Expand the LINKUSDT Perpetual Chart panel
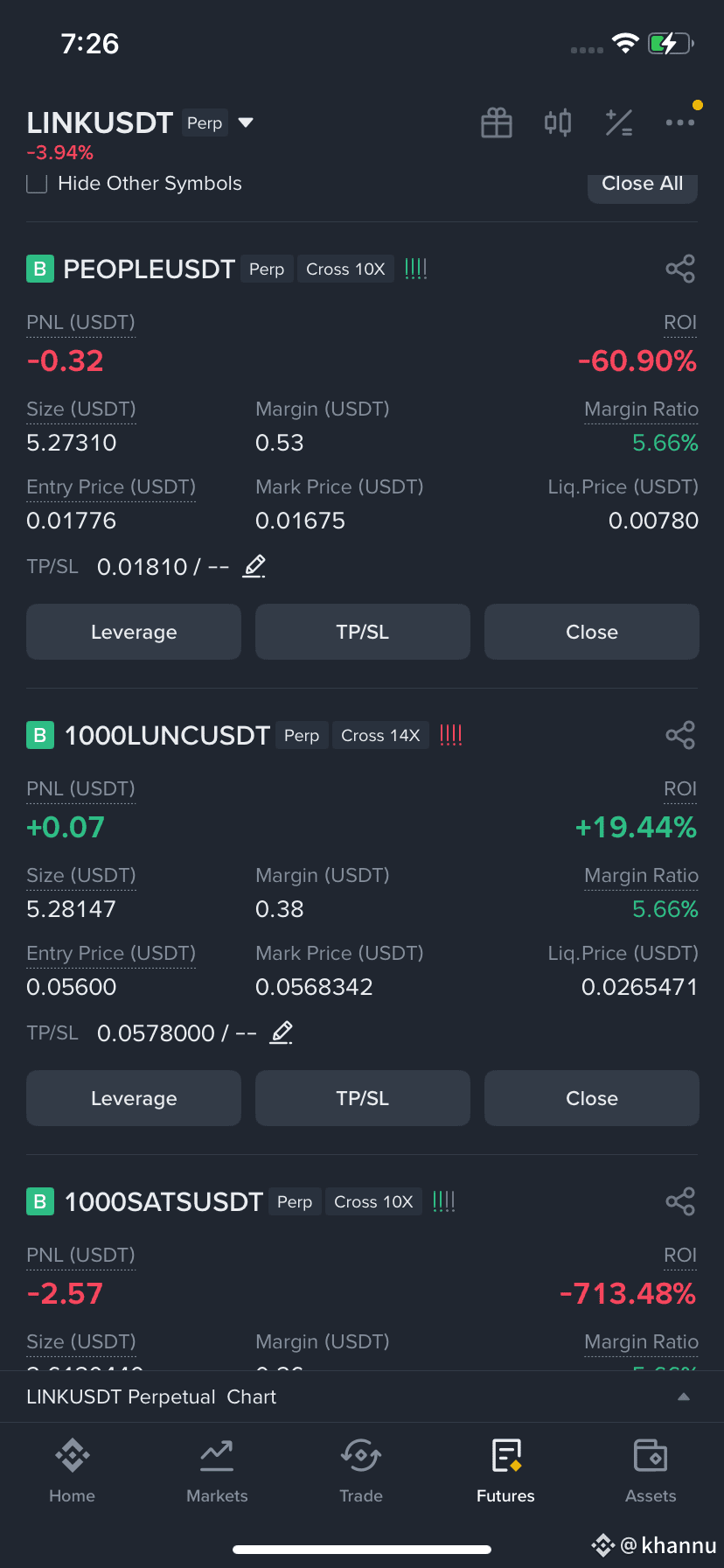 click(x=684, y=1396)
